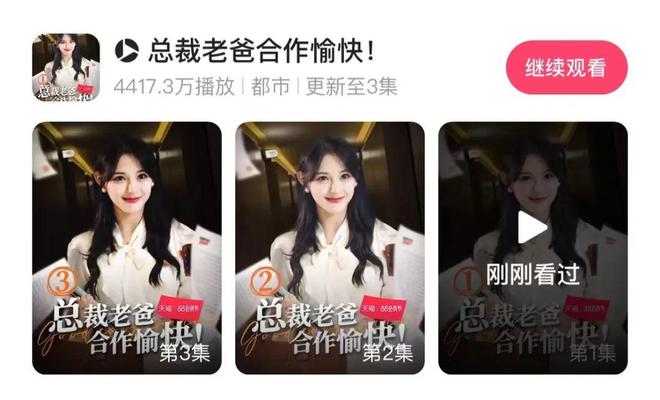Tap the 继续观看 button
The height and width of the screenshot is (400, 660).
(567, 68)
